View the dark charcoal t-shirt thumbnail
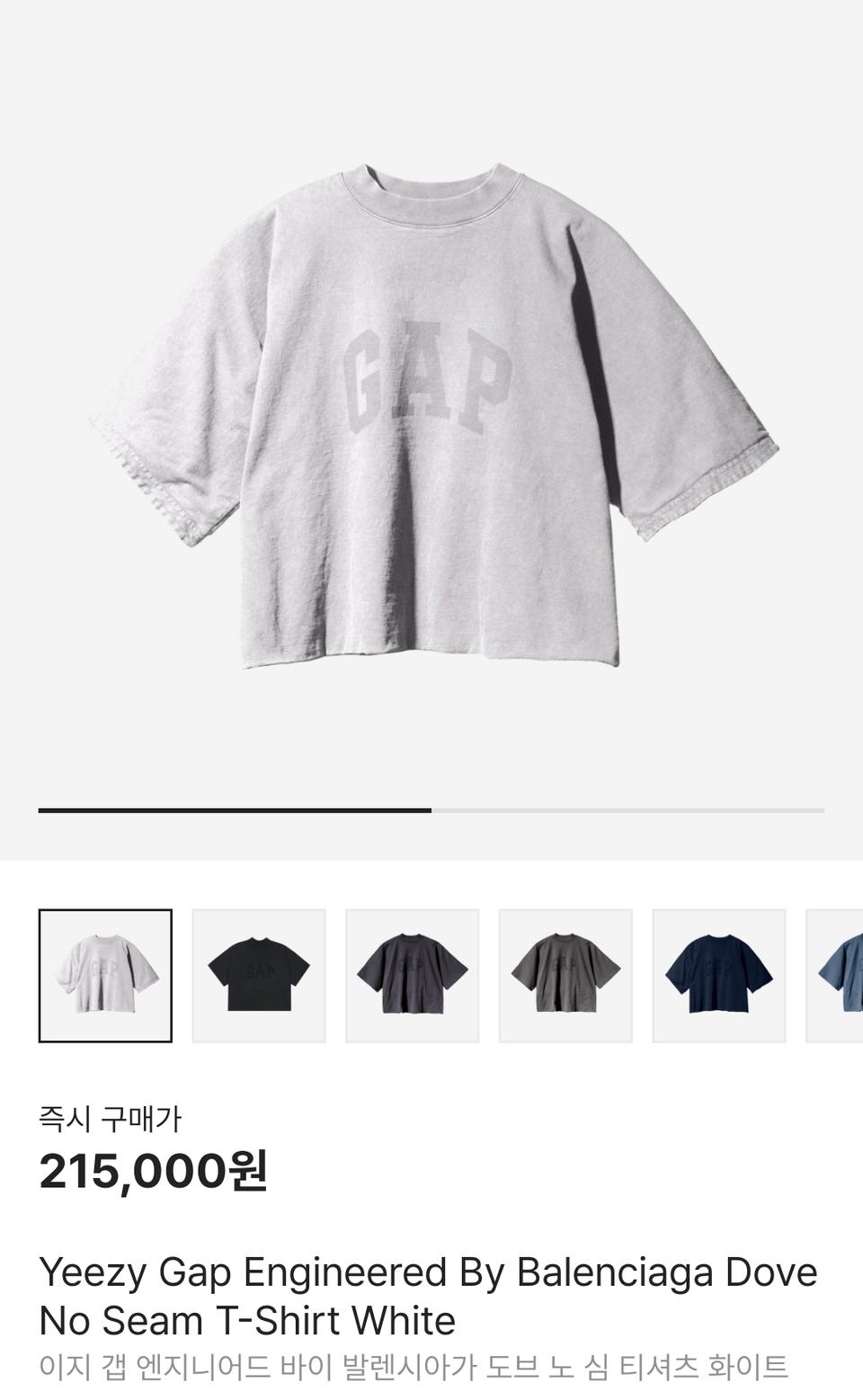863x1400 pixels. click(409, 975)
